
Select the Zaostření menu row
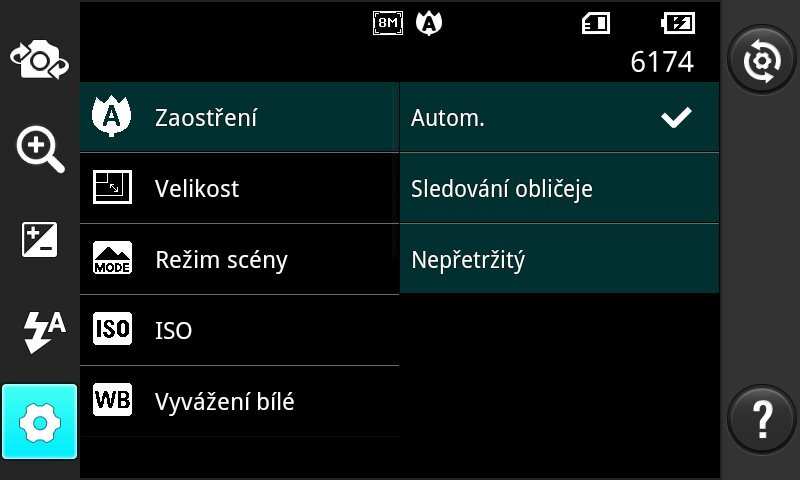[239, 117]
